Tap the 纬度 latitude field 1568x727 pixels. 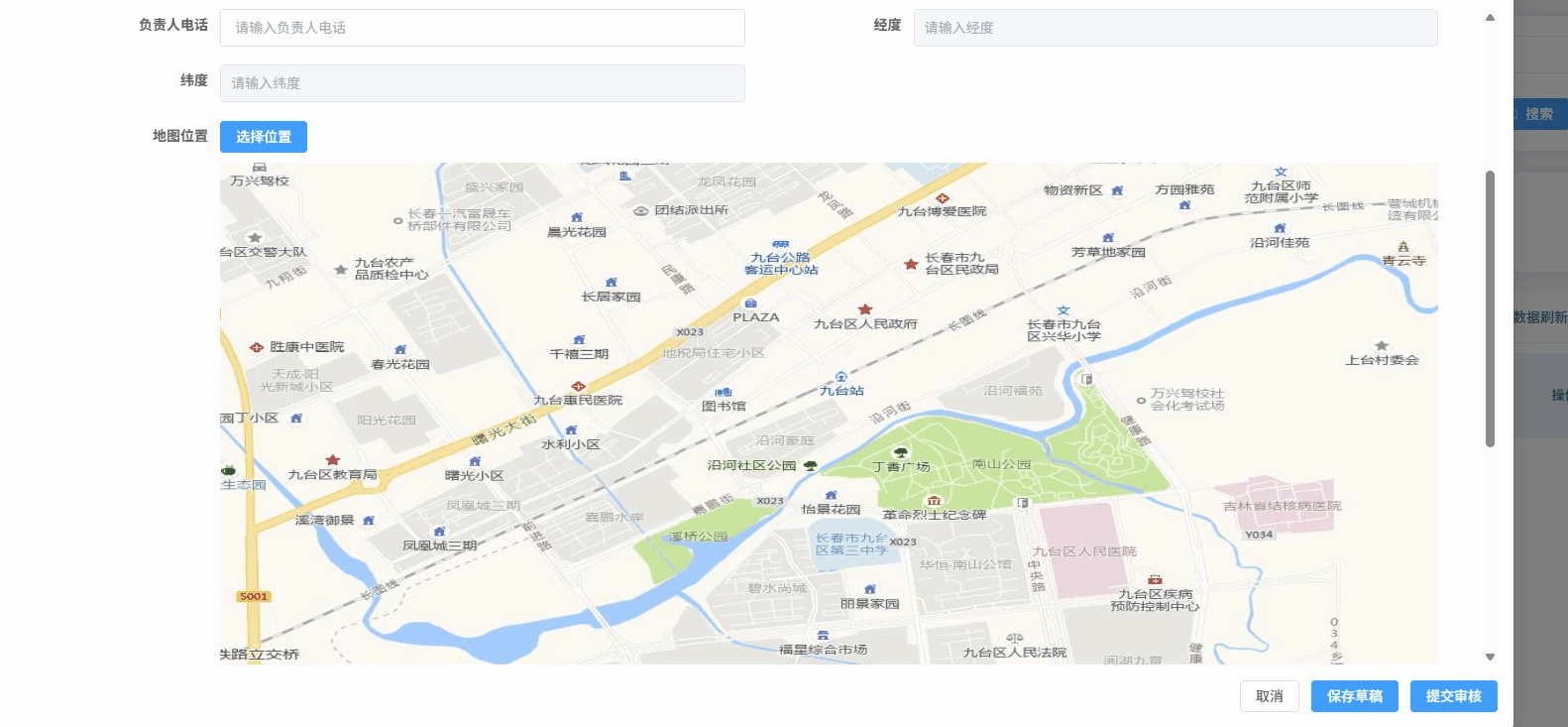(x=482, y=83)
